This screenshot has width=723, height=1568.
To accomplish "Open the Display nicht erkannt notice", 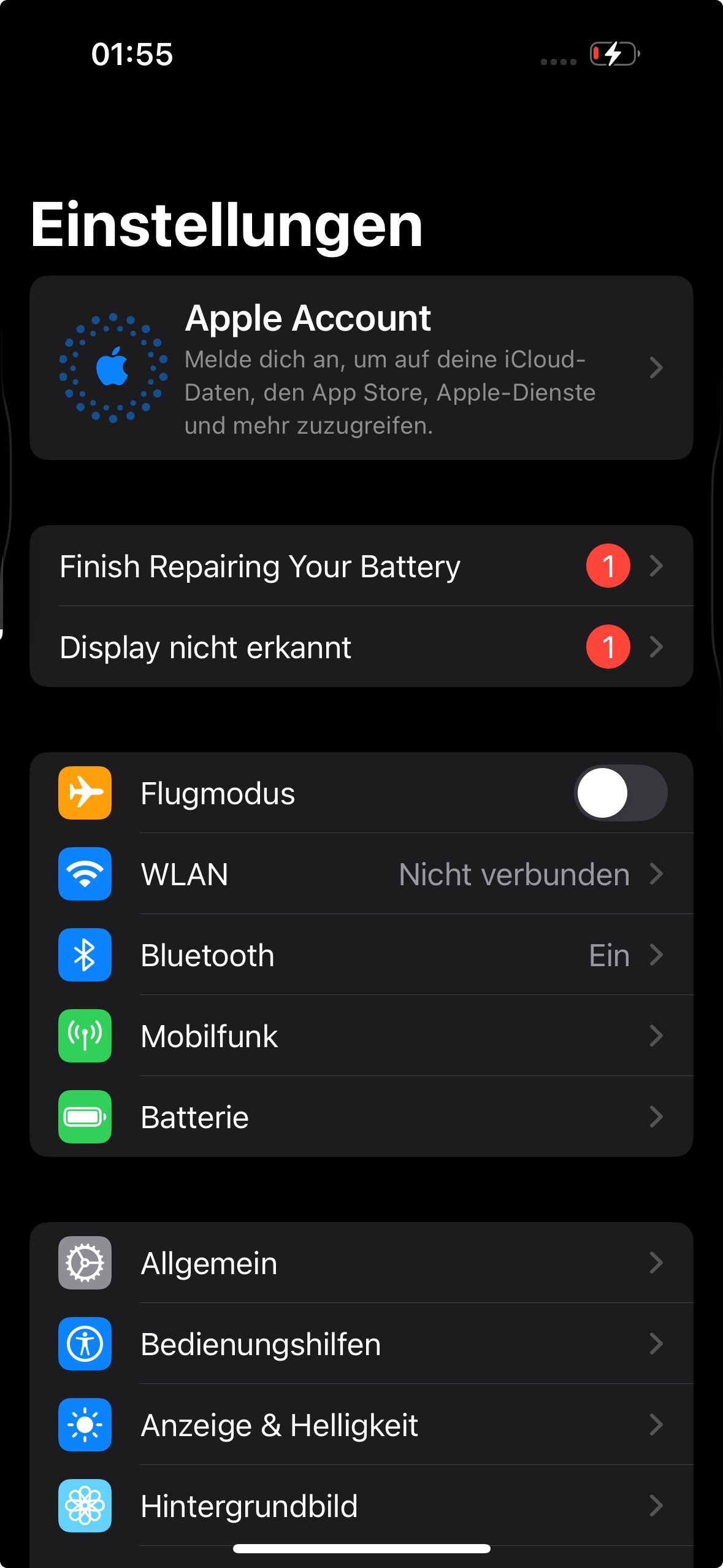I will click(x=361, y=647).
